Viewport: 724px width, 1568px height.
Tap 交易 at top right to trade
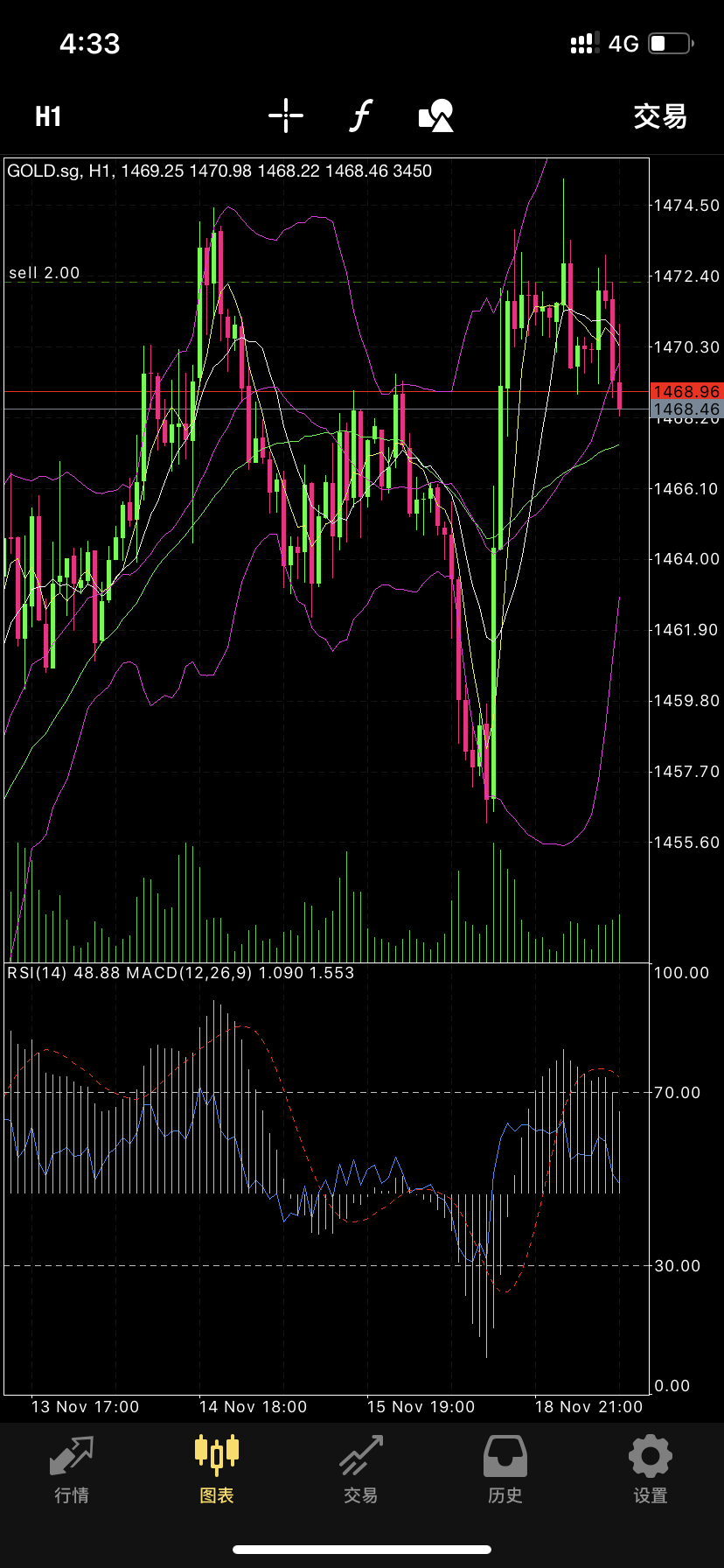660,116
